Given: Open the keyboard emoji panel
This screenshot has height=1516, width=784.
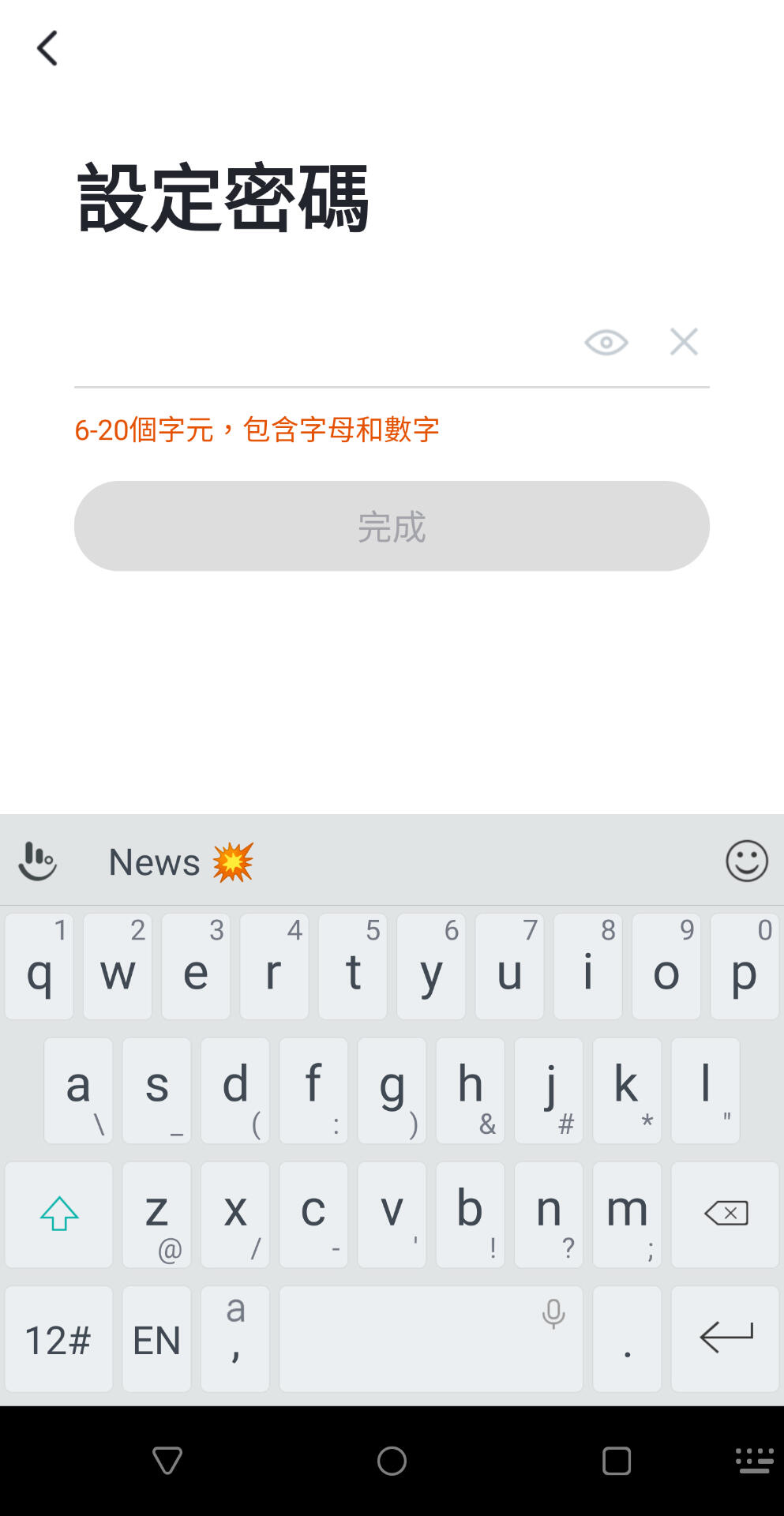Looking at the screenshot, I should tap(746, 861).
